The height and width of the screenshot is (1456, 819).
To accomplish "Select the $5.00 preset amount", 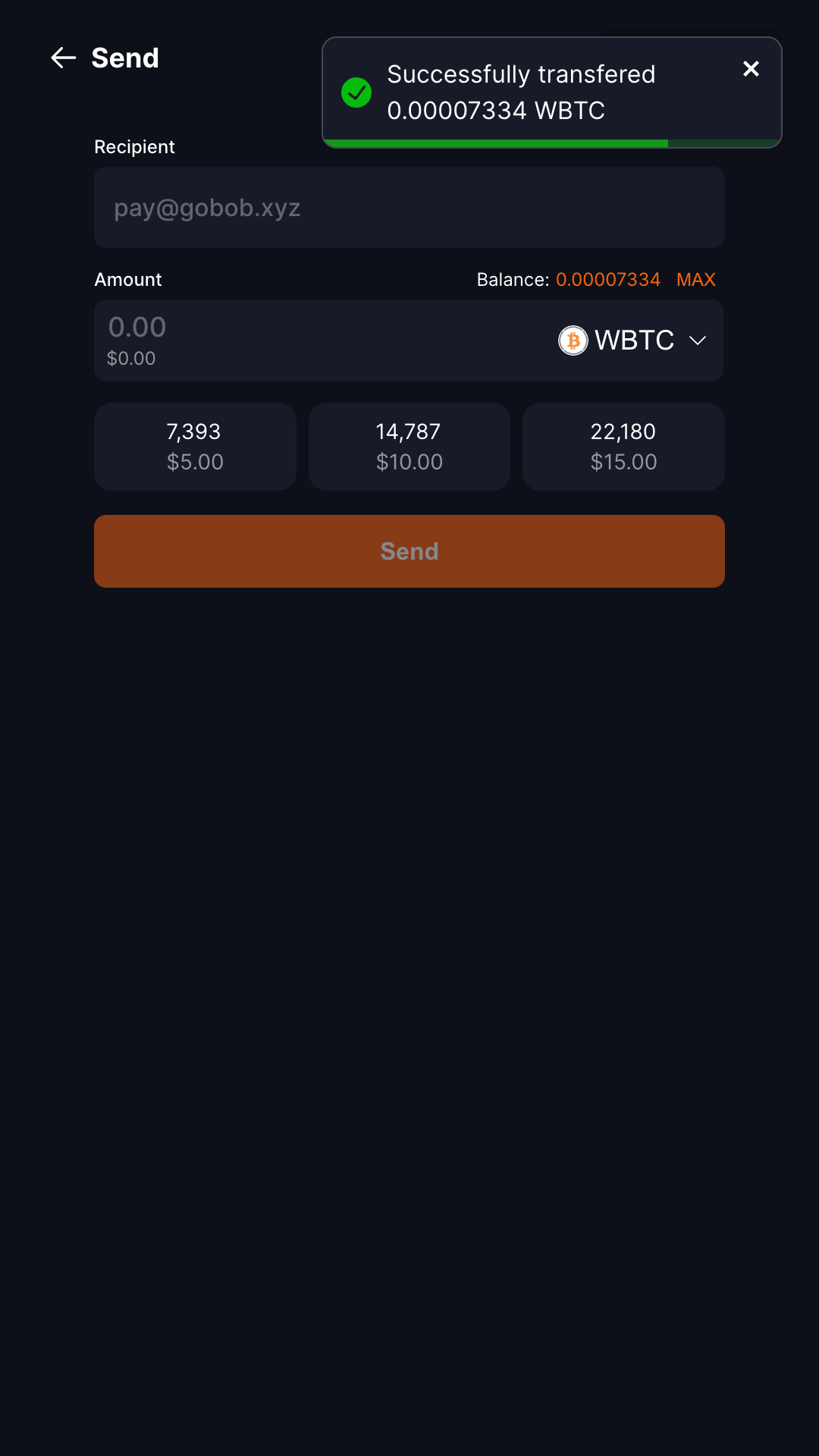I will [195, 447].
